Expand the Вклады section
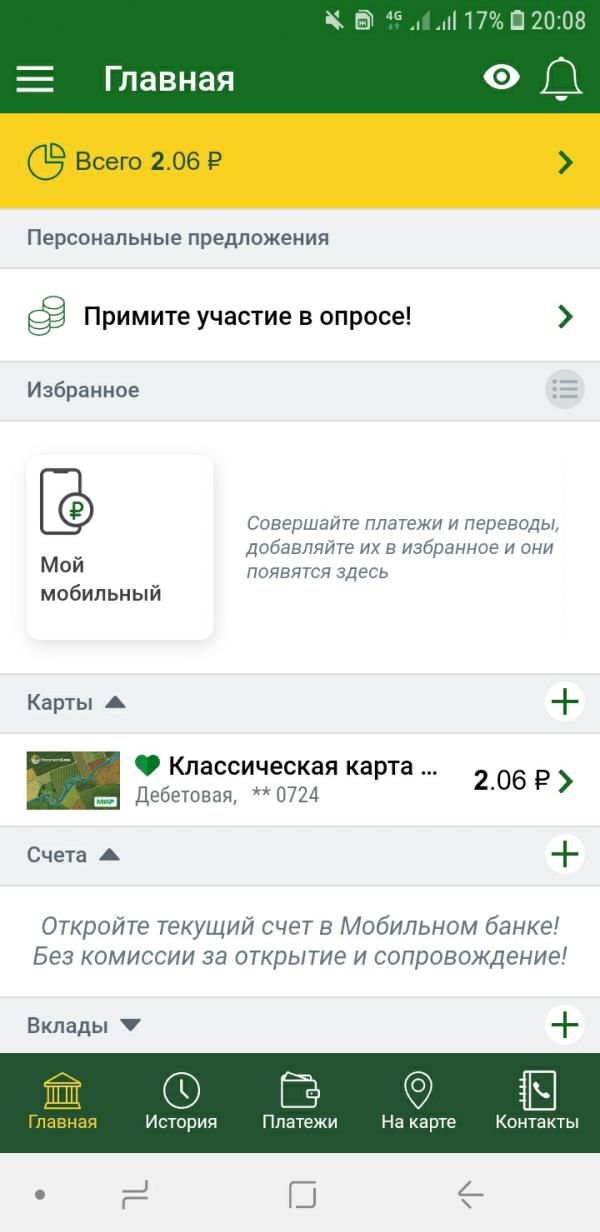 130,1025
